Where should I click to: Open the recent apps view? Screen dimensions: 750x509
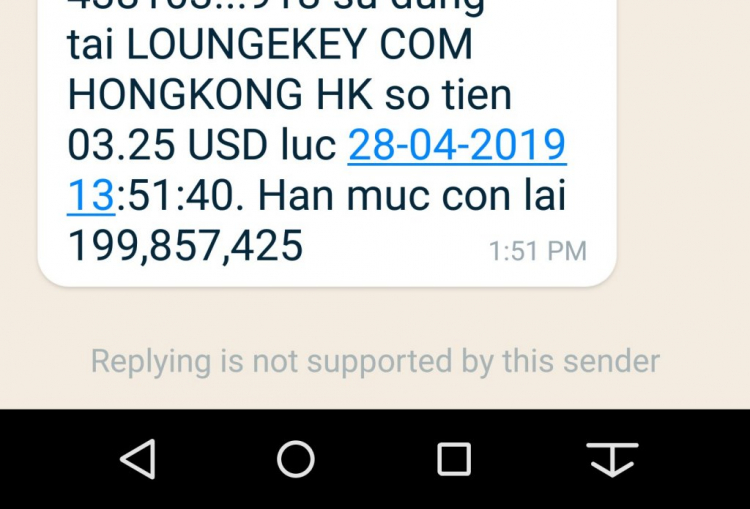pyautogui.click(x=454, y=459)
